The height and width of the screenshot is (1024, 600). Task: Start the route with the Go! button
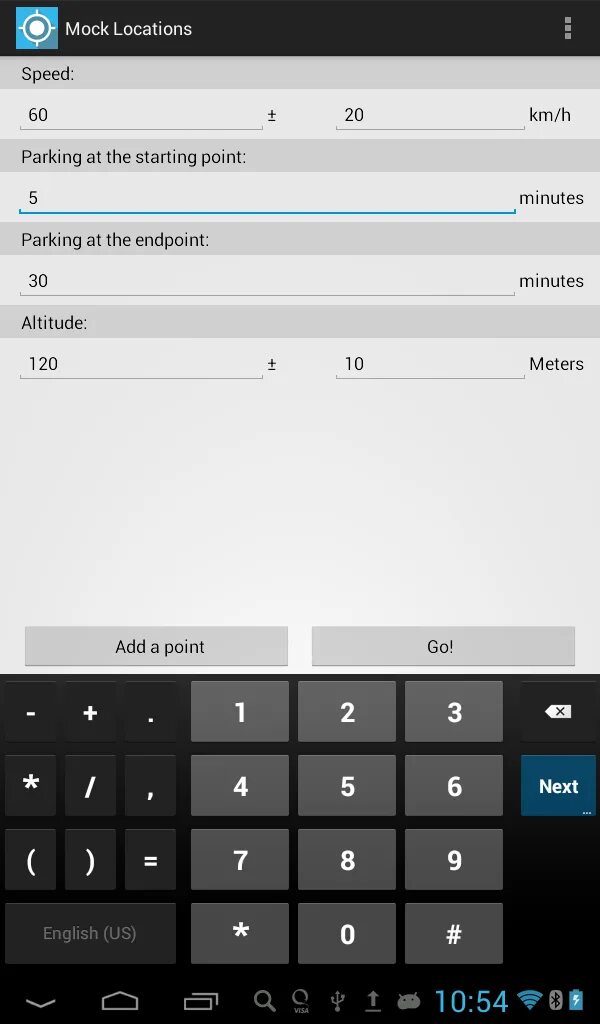tap(443, 647)
